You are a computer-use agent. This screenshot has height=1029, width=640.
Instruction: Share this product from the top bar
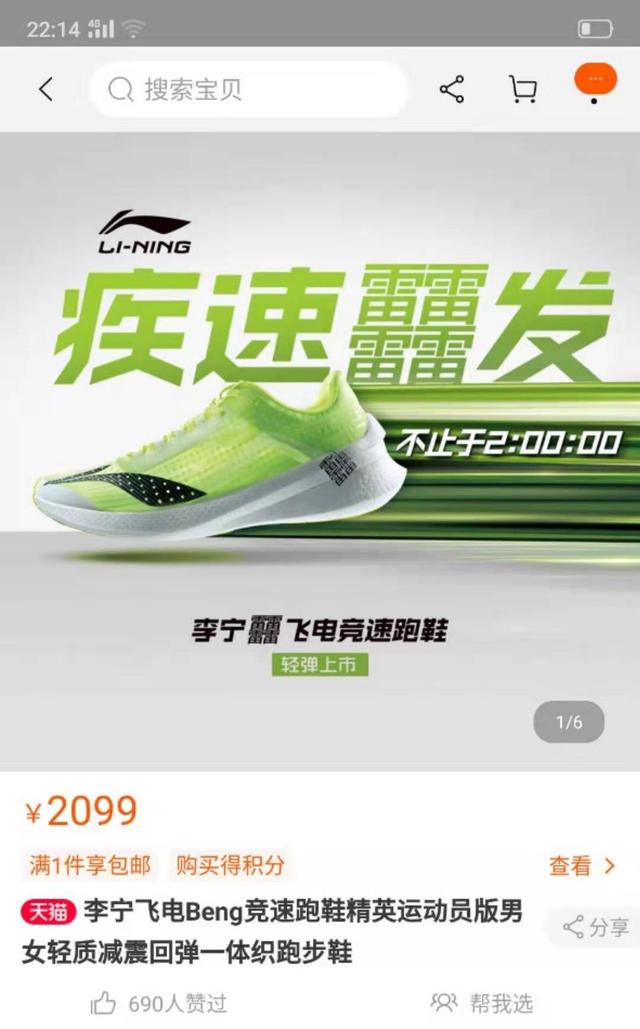(x=452, y=90)
